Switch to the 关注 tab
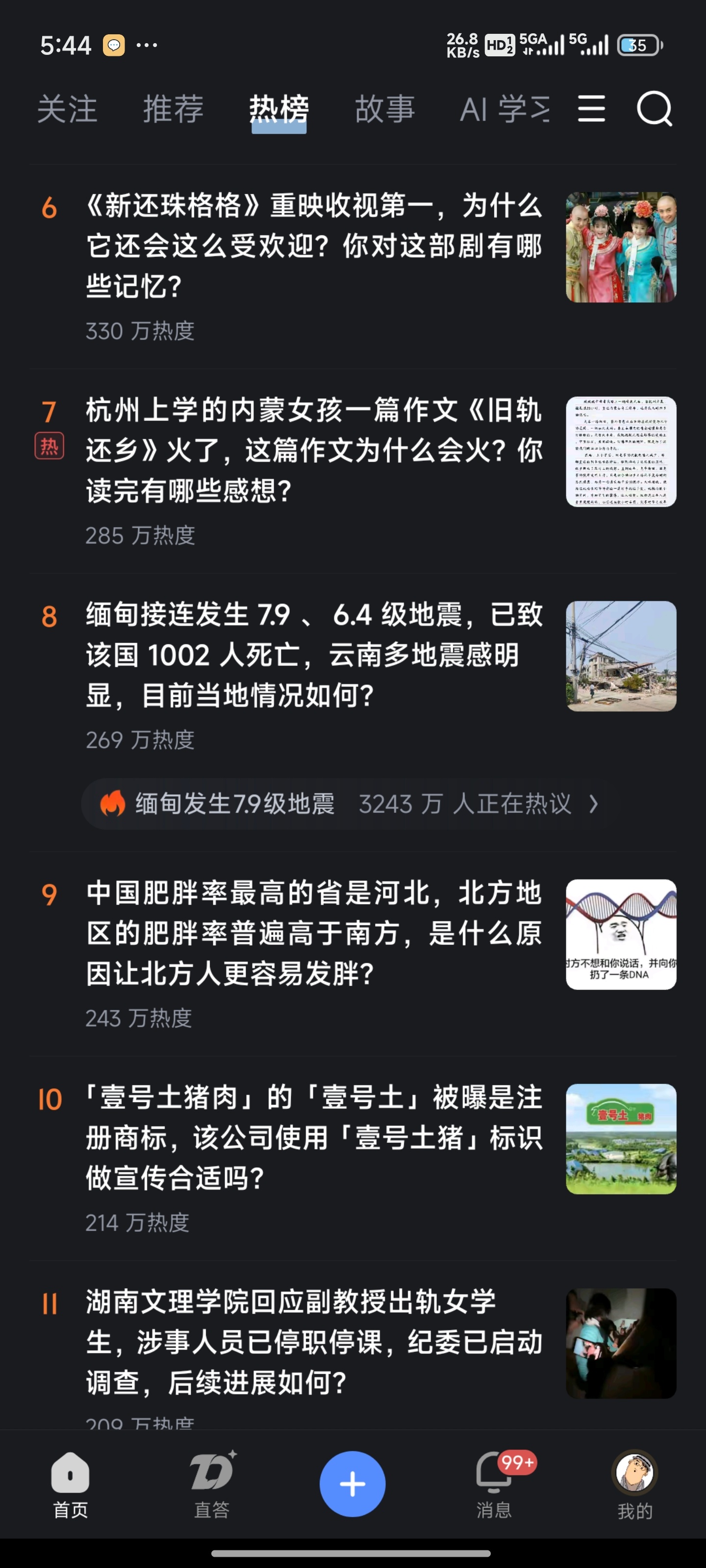706x1568 pixels. pos(67,110)
